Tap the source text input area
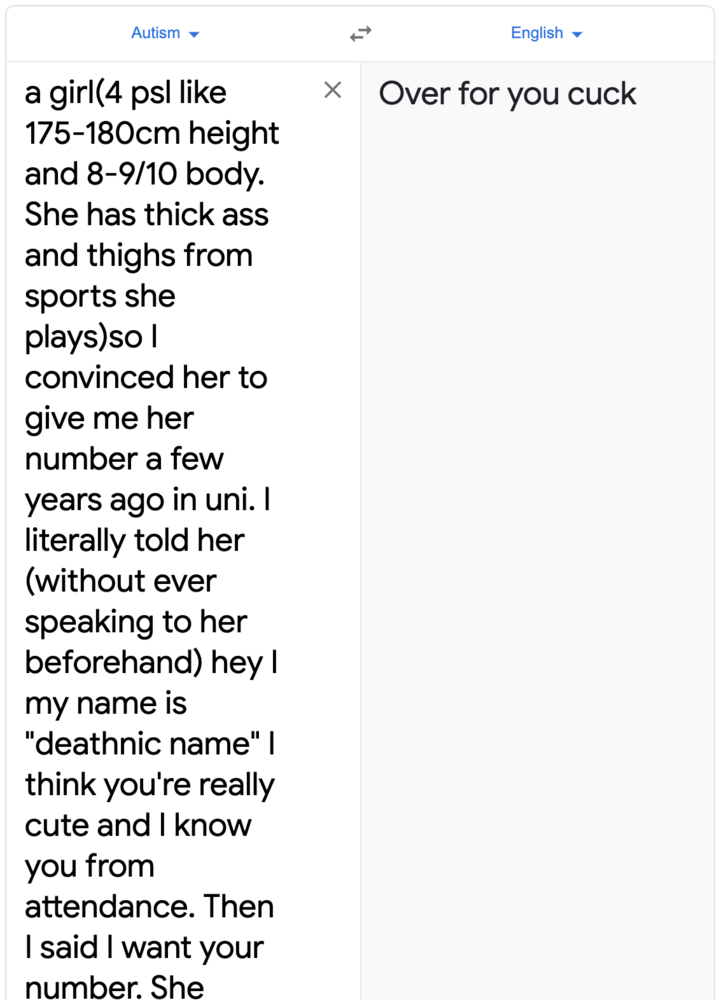This screenshot has width=719, height=1000. (x=160, y=500)
